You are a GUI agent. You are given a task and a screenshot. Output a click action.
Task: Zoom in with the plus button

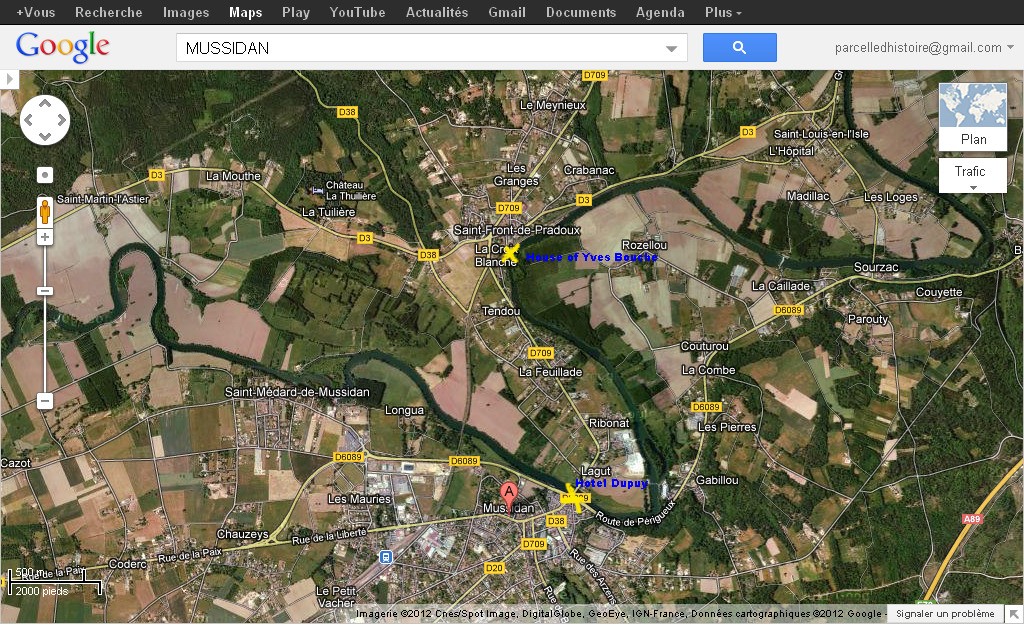(44, 237)
